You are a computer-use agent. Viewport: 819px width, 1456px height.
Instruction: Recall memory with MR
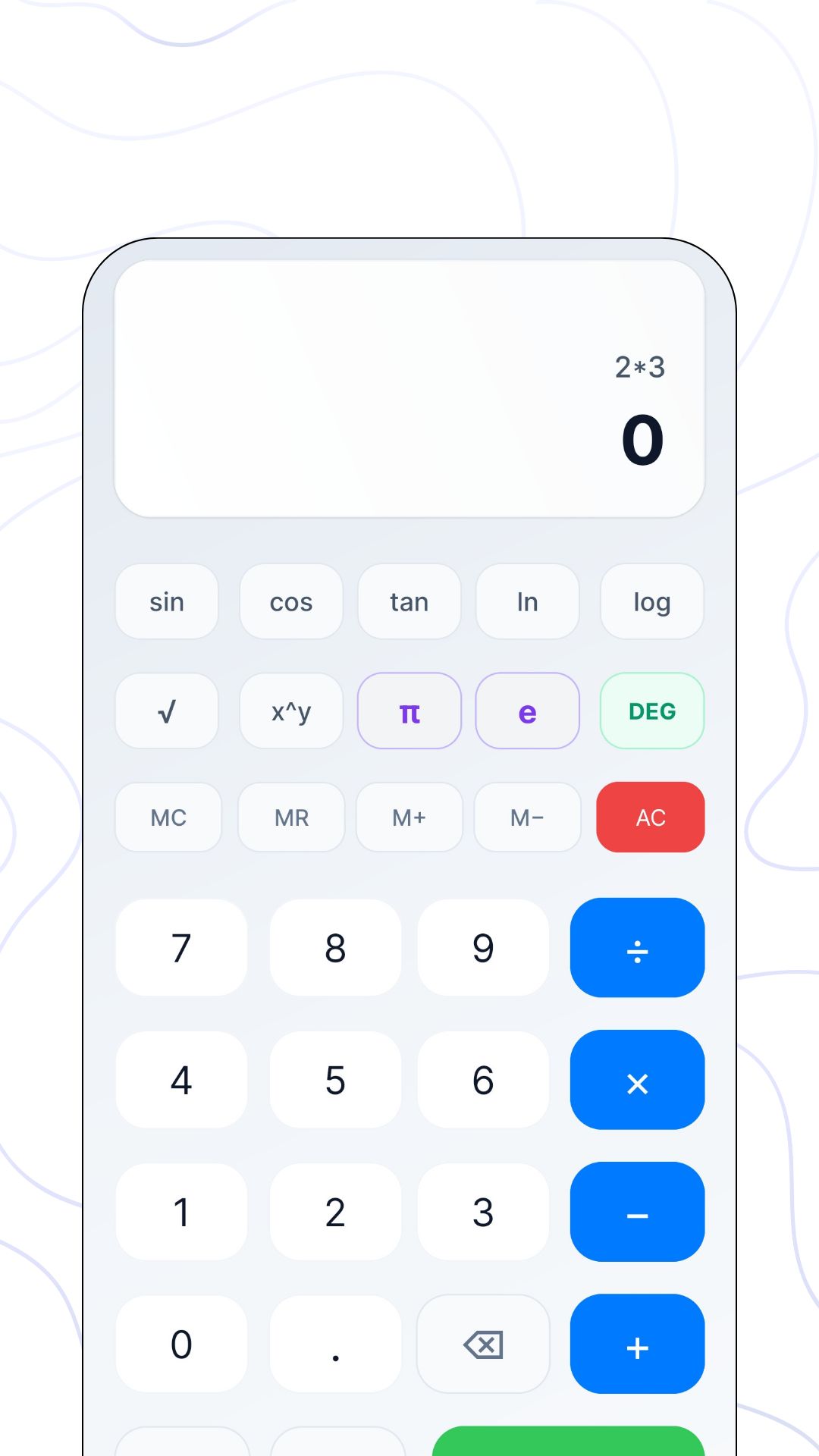(291, 817)
